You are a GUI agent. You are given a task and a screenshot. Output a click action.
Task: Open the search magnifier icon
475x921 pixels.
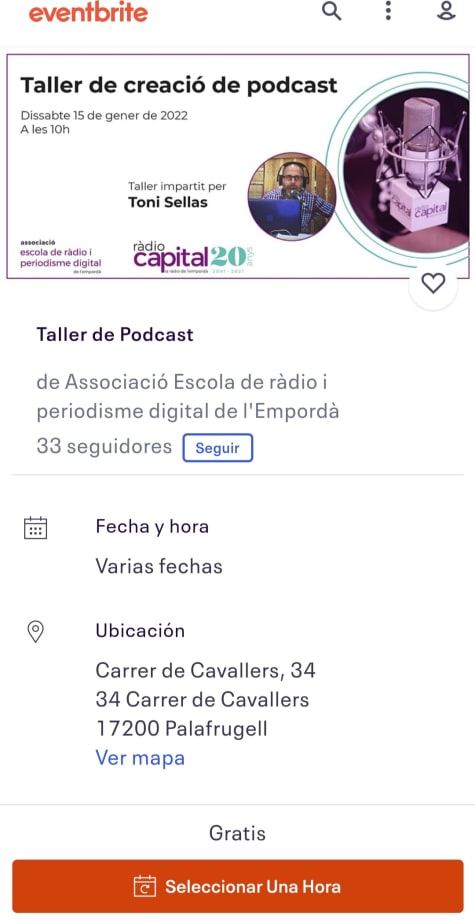(332, 11)
